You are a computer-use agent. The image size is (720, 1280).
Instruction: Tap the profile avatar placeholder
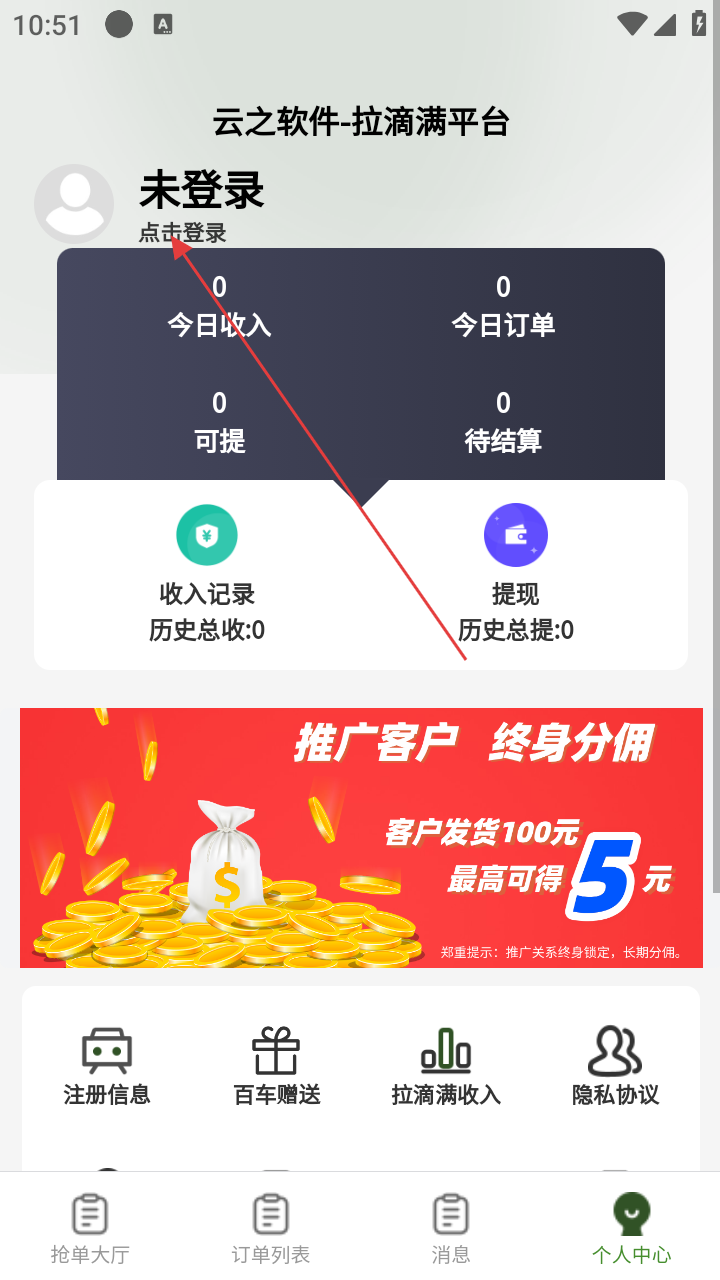pyautogui.click(x=74, y=203)
